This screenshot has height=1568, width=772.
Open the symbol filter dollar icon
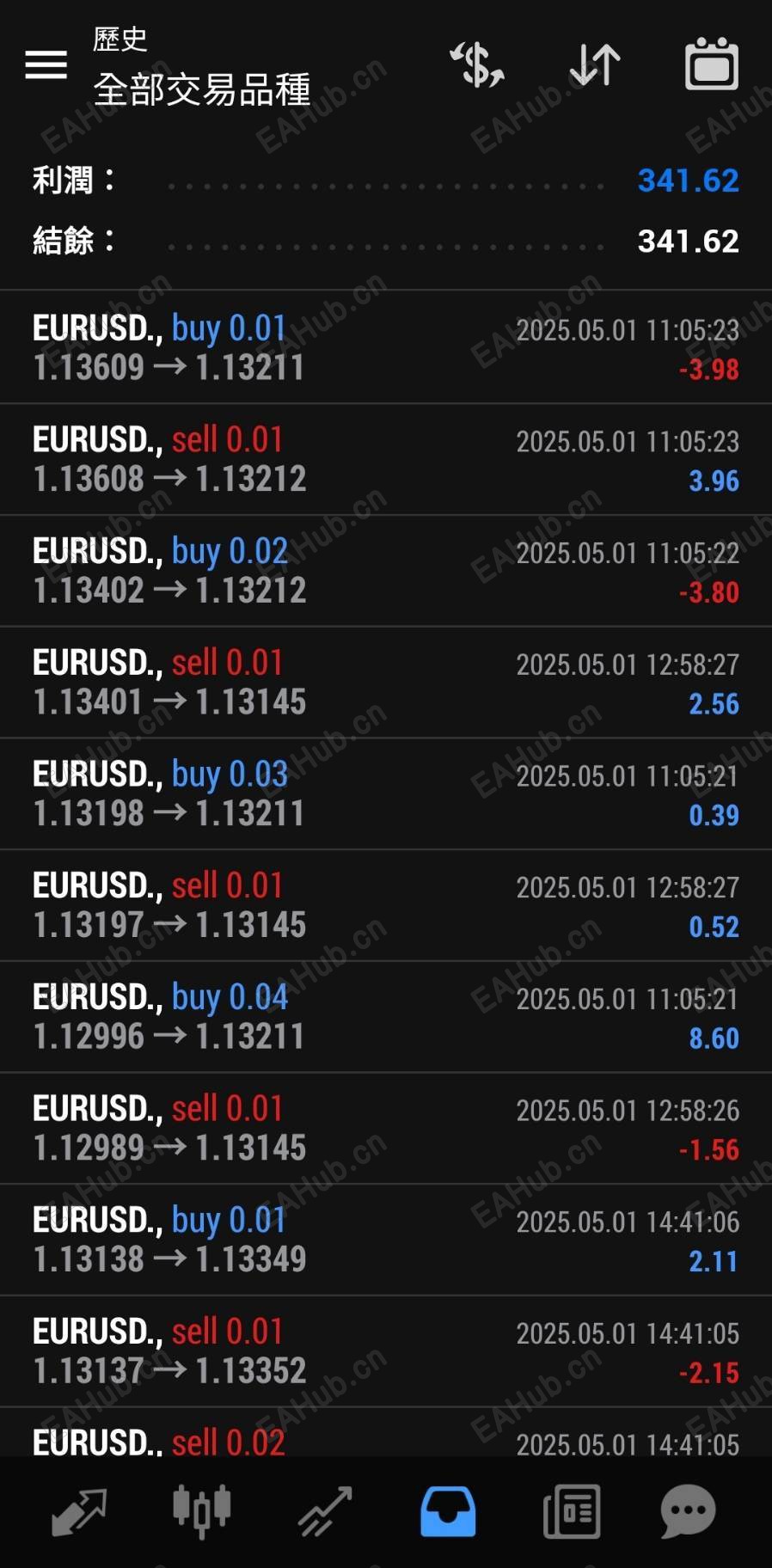tap(477, 64)
